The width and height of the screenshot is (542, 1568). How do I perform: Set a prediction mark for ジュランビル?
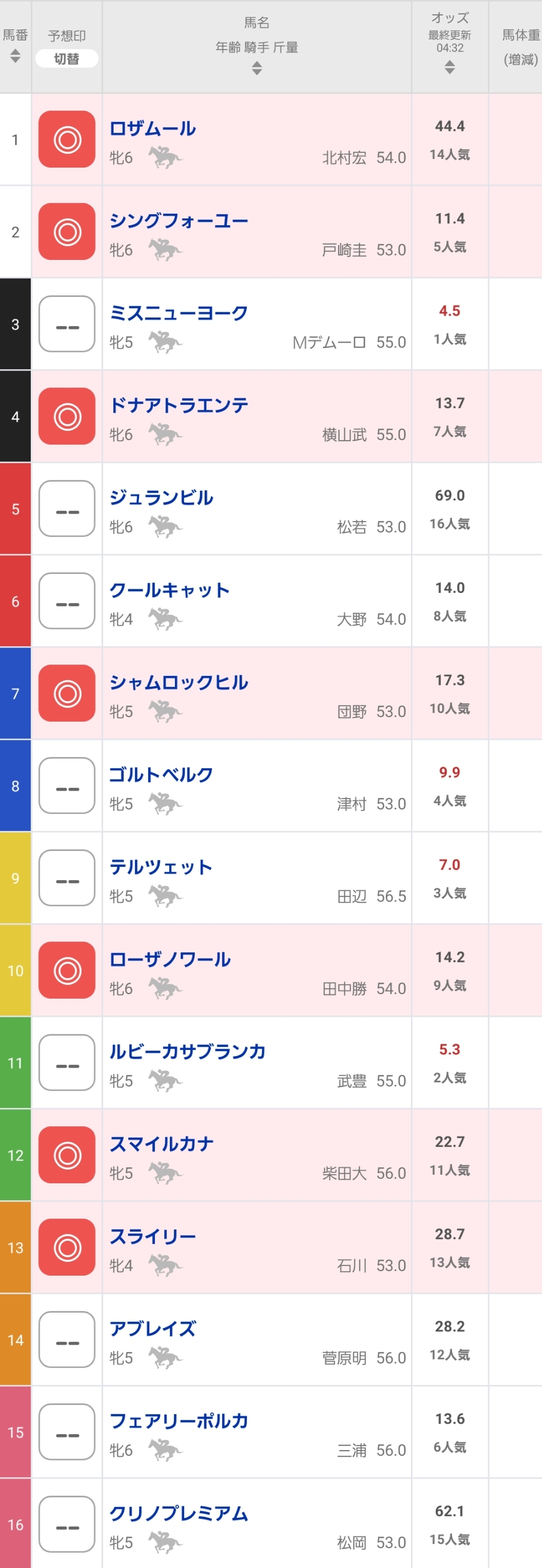pyautogui.click(x=67, y=509)
